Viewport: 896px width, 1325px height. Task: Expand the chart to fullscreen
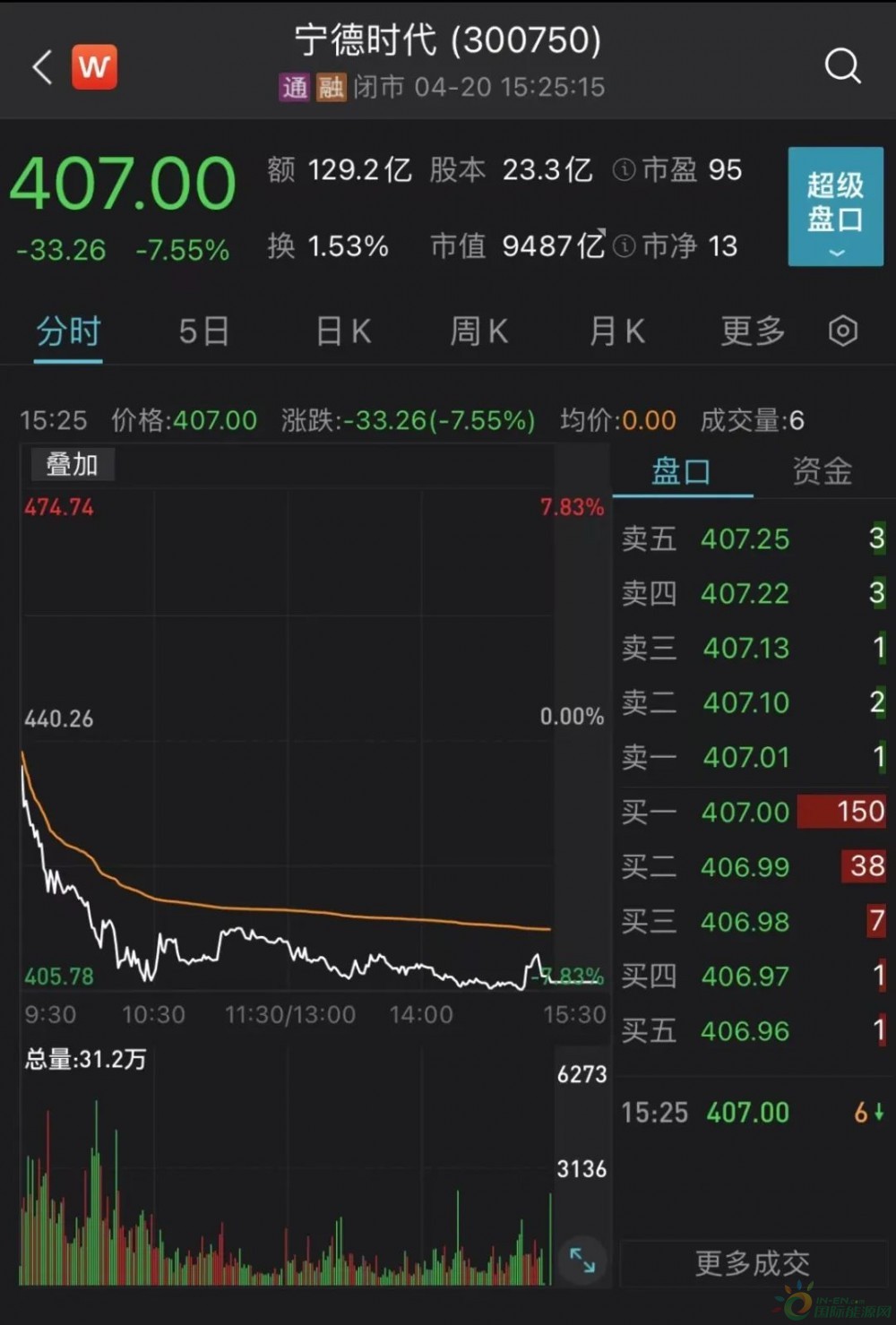(582, 1260)
